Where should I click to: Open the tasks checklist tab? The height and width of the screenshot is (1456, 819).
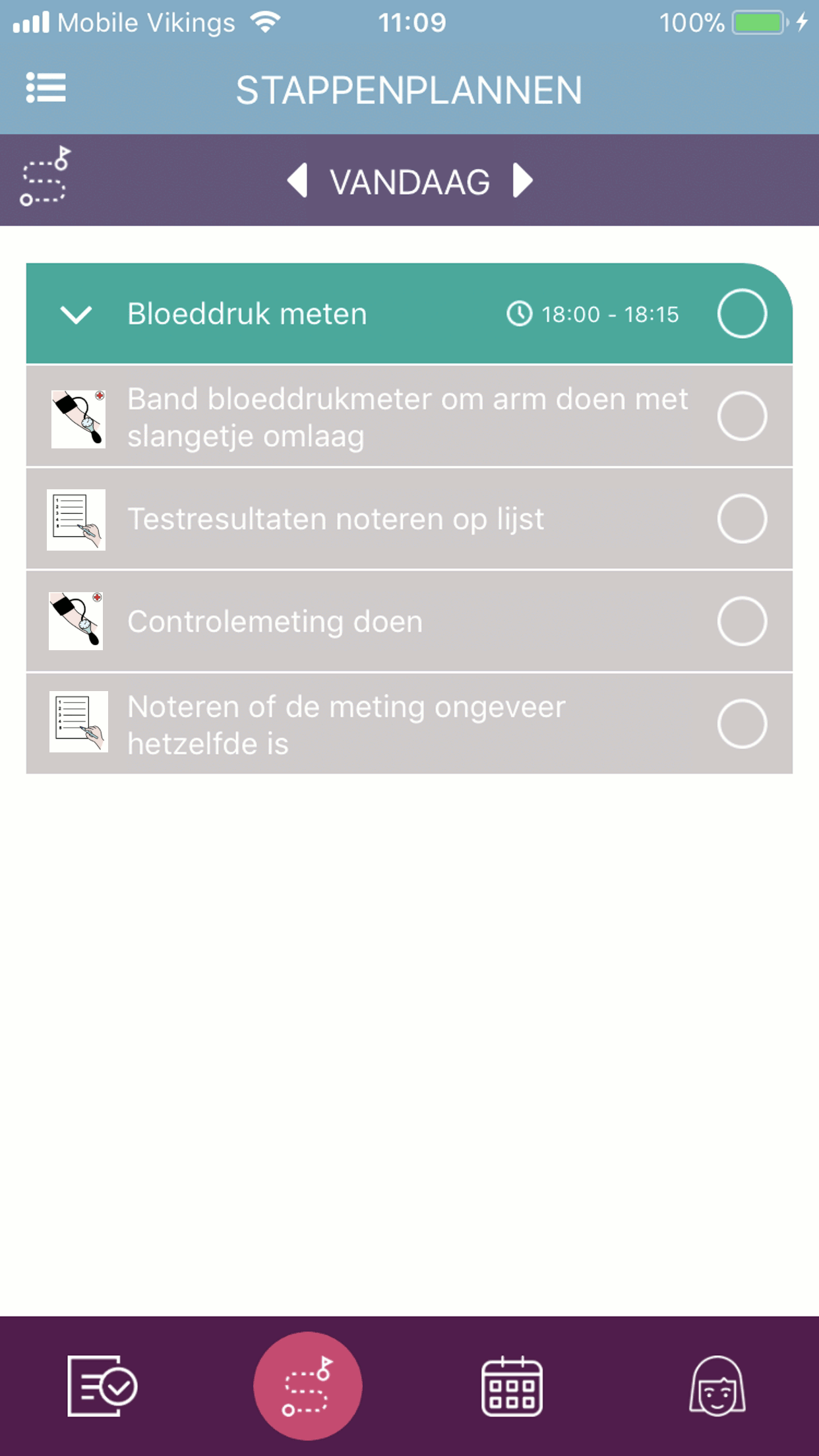[x=102, y=1386]
